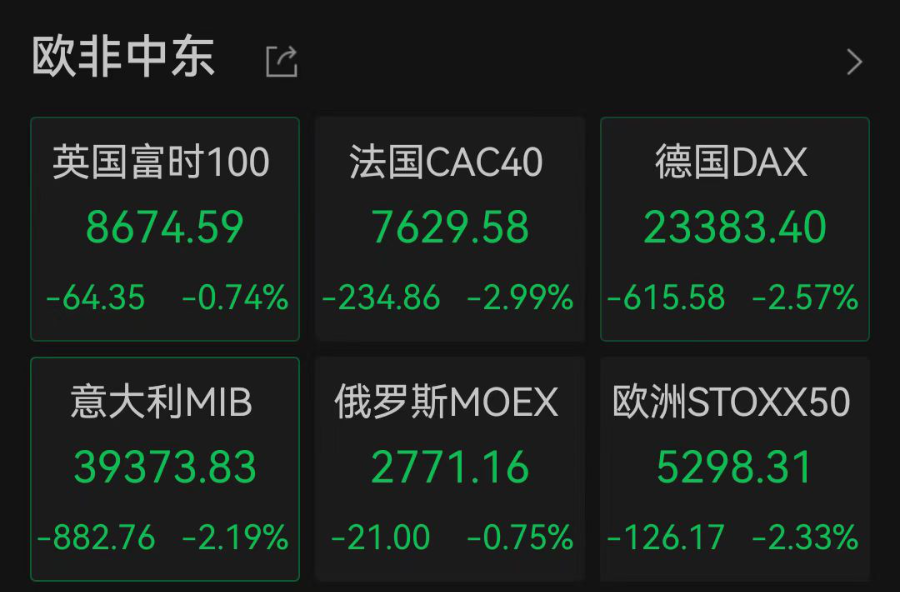The image size is (900, 592).
Task: Expand 欧非中东 section via right chevron
Action: [854, 62]
